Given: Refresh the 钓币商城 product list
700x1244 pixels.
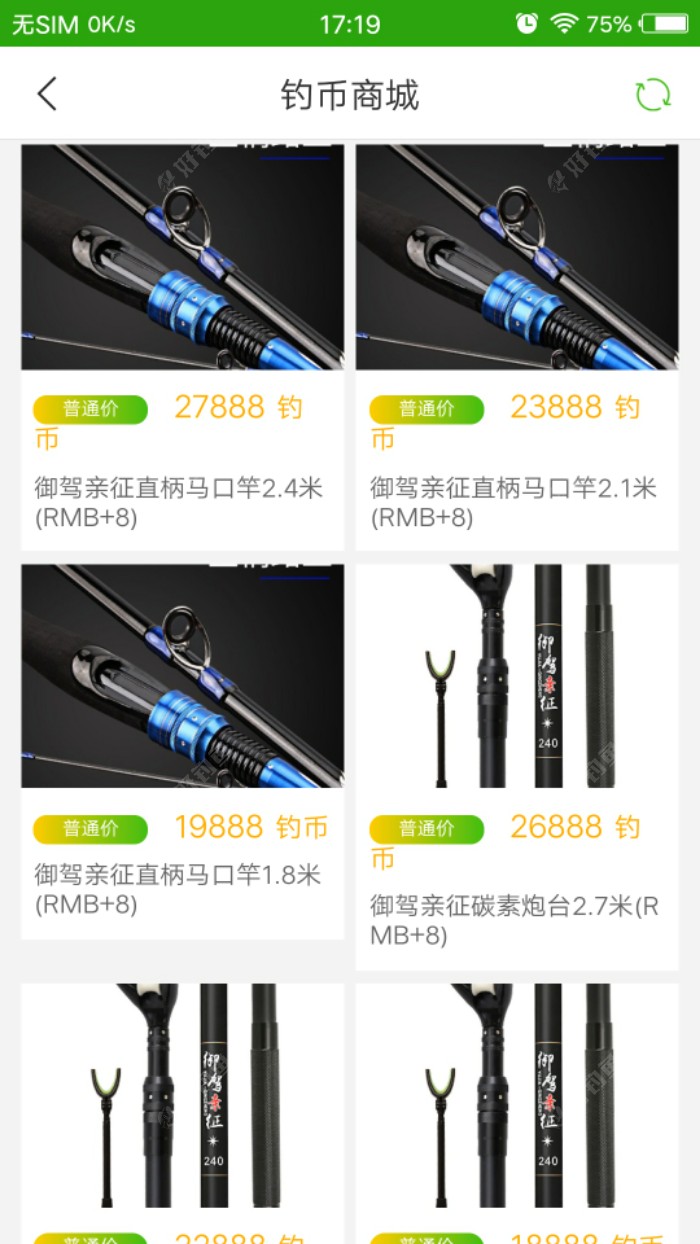Looking at the screenshot, I should [x=653, y=95].
